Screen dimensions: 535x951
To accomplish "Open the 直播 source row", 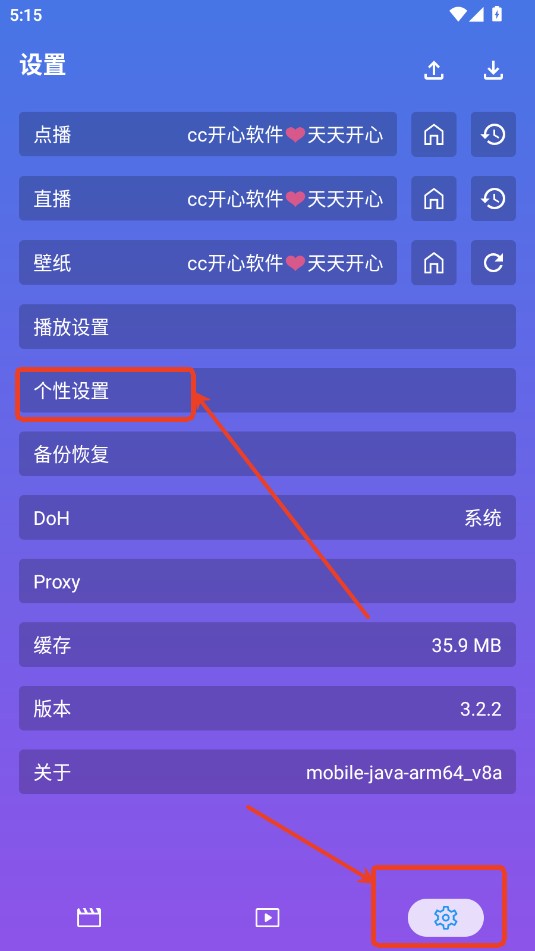I will (208, 198).
